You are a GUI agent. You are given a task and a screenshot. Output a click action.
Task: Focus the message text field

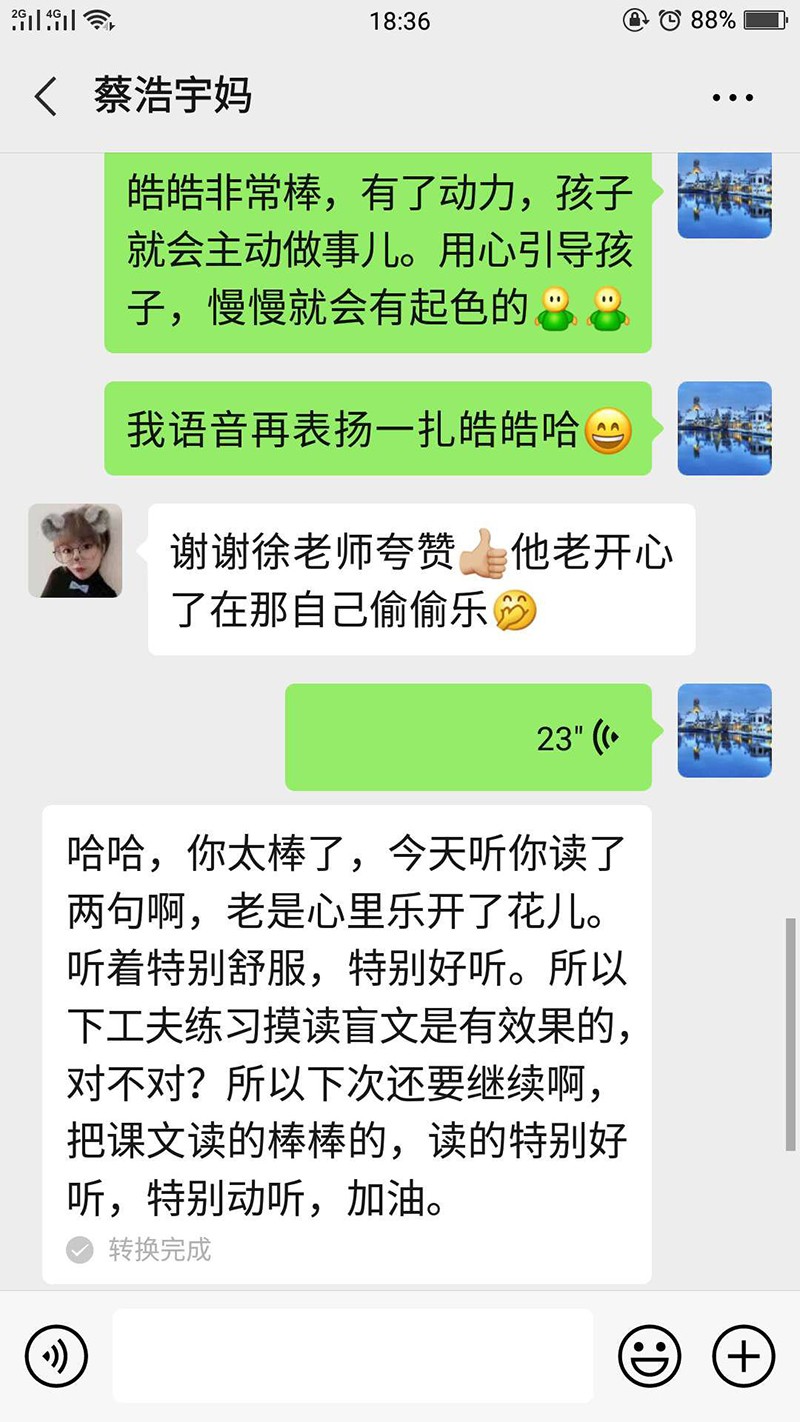click(352, 1356)
